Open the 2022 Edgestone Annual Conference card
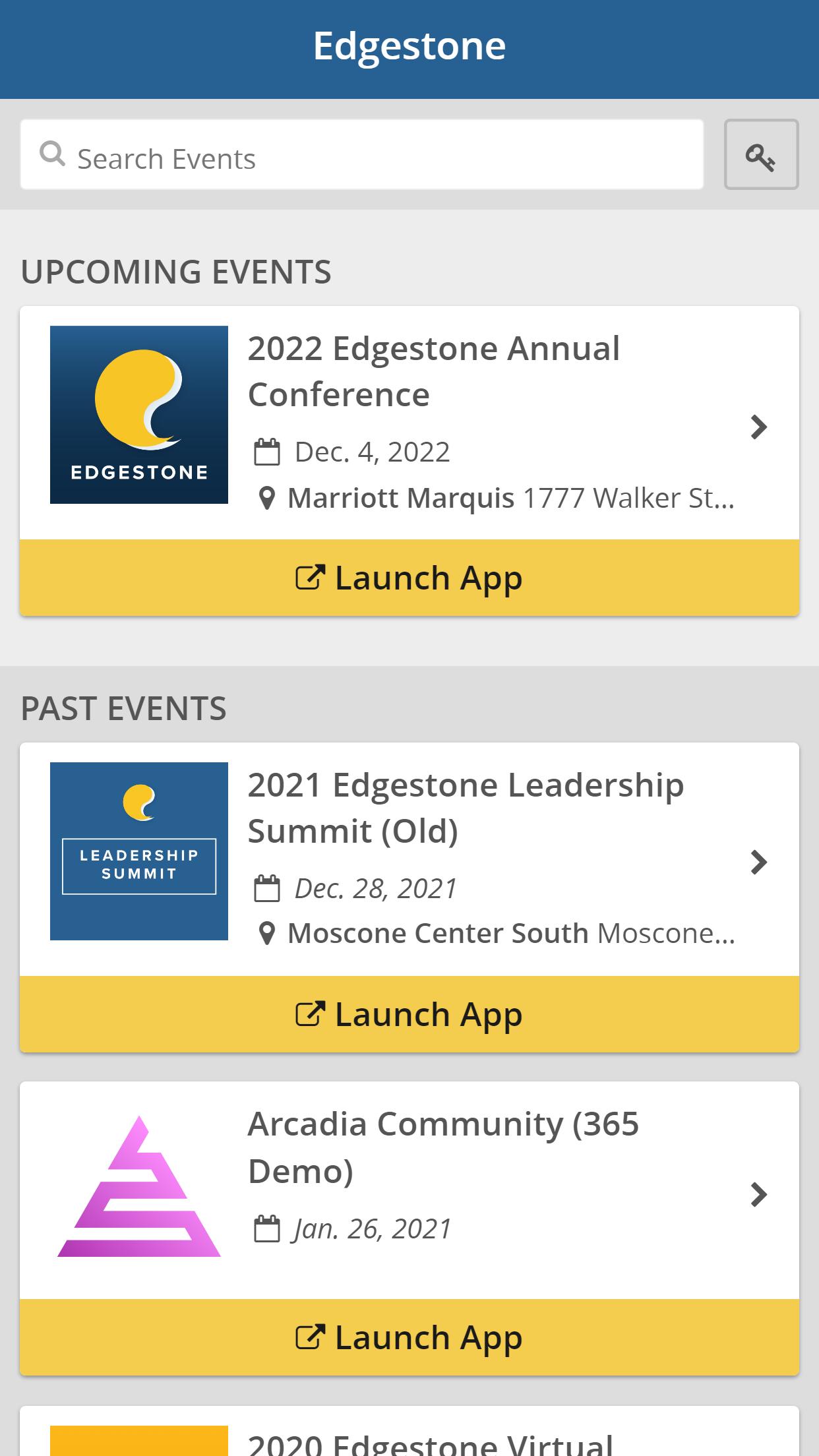This screenshot has height=1456, width=819. (x=409, y=423)
